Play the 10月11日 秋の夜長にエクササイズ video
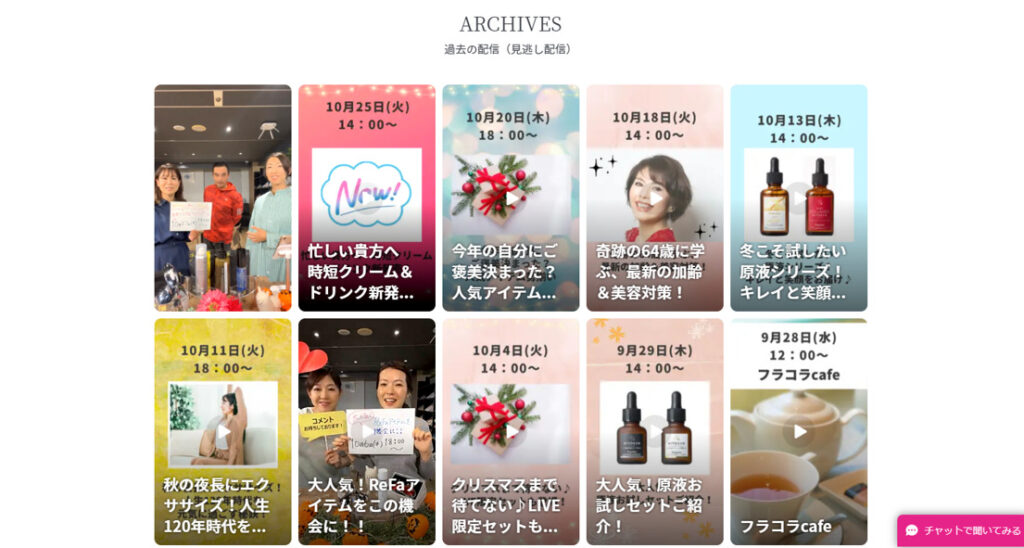The width and height of the screenshot is (1024, 548). (x=222, y=431)
